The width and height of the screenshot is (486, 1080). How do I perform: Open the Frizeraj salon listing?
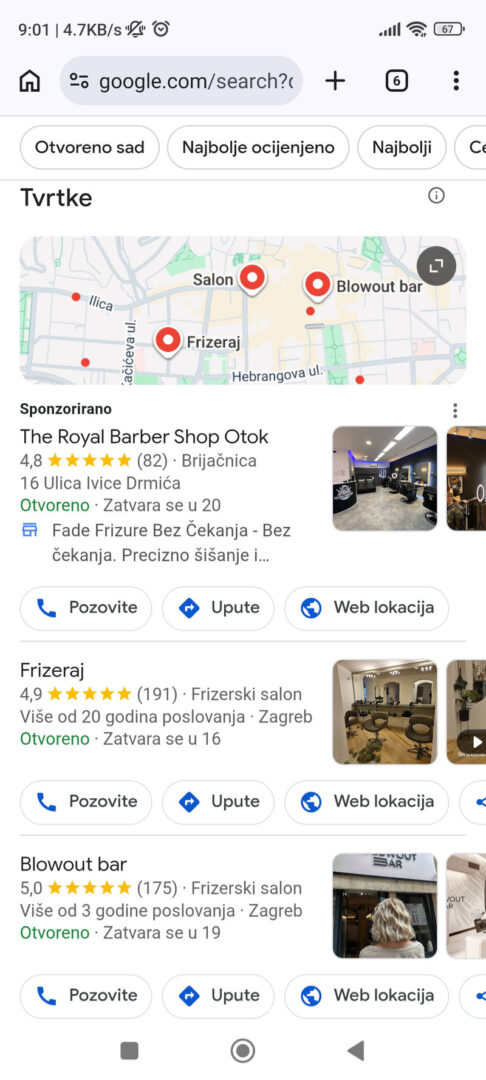point(52,670)
